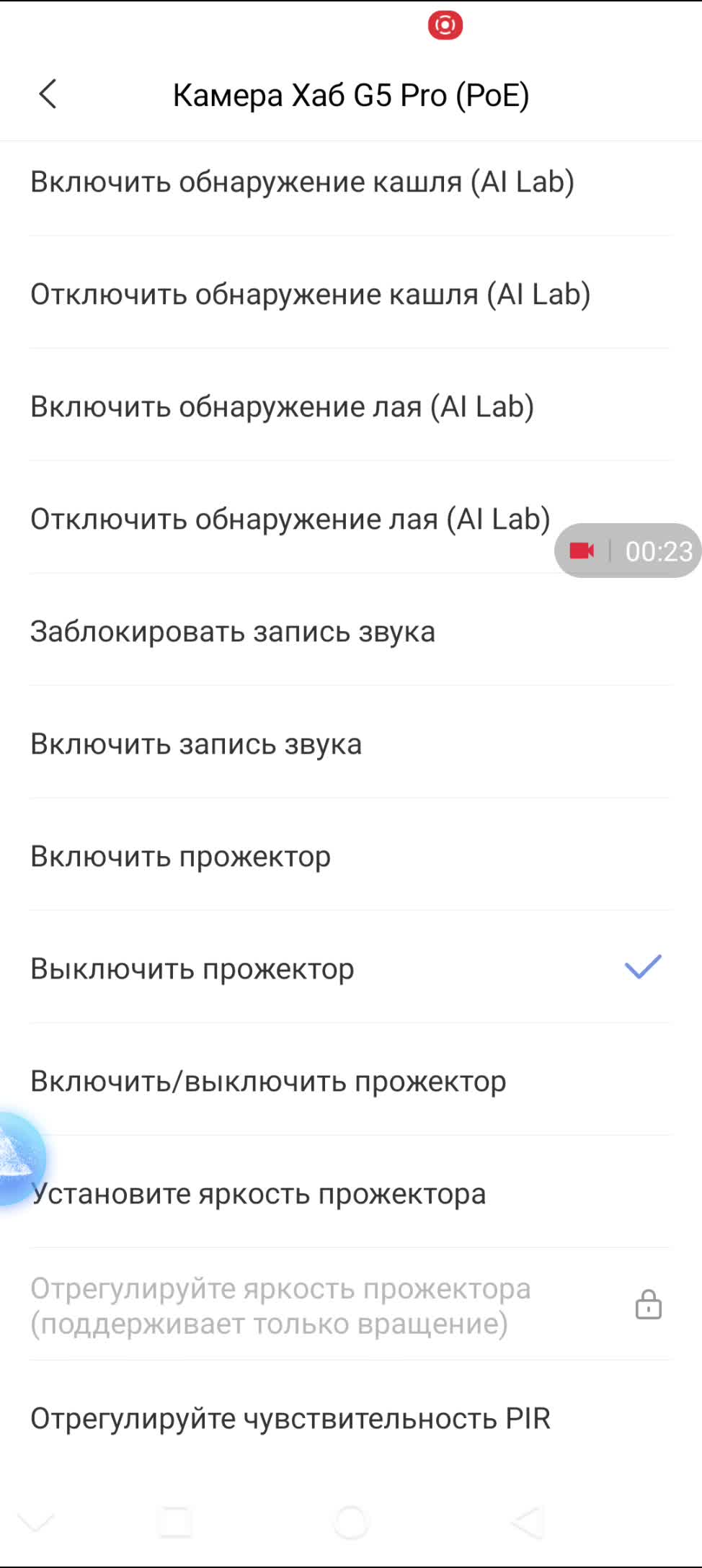Tap locked Отрегулируйте яркость прожектора row
Viewport: 702px width, 1568px height.
(351, 1305)
